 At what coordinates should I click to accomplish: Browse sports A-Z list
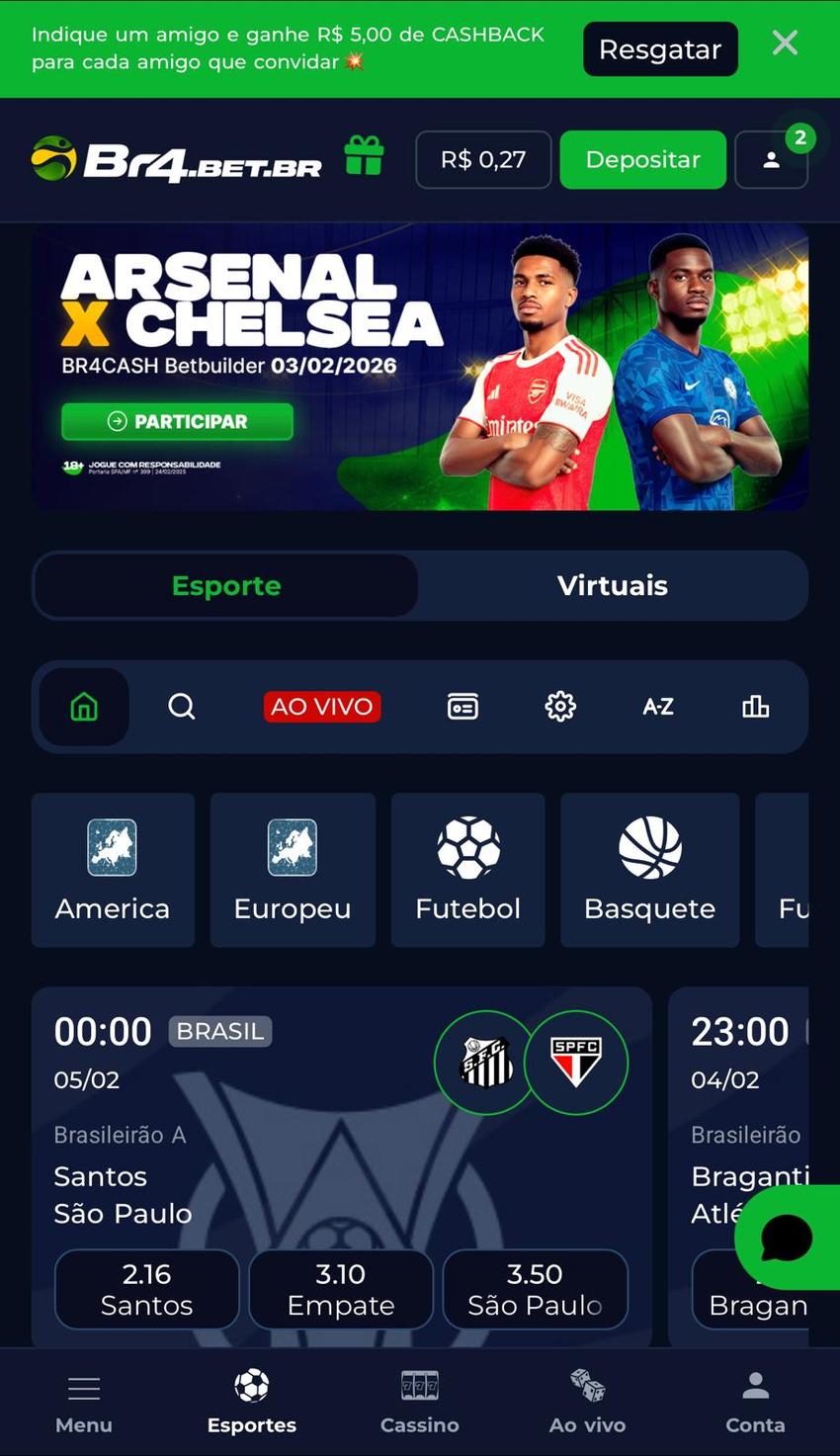pos(658,707)
